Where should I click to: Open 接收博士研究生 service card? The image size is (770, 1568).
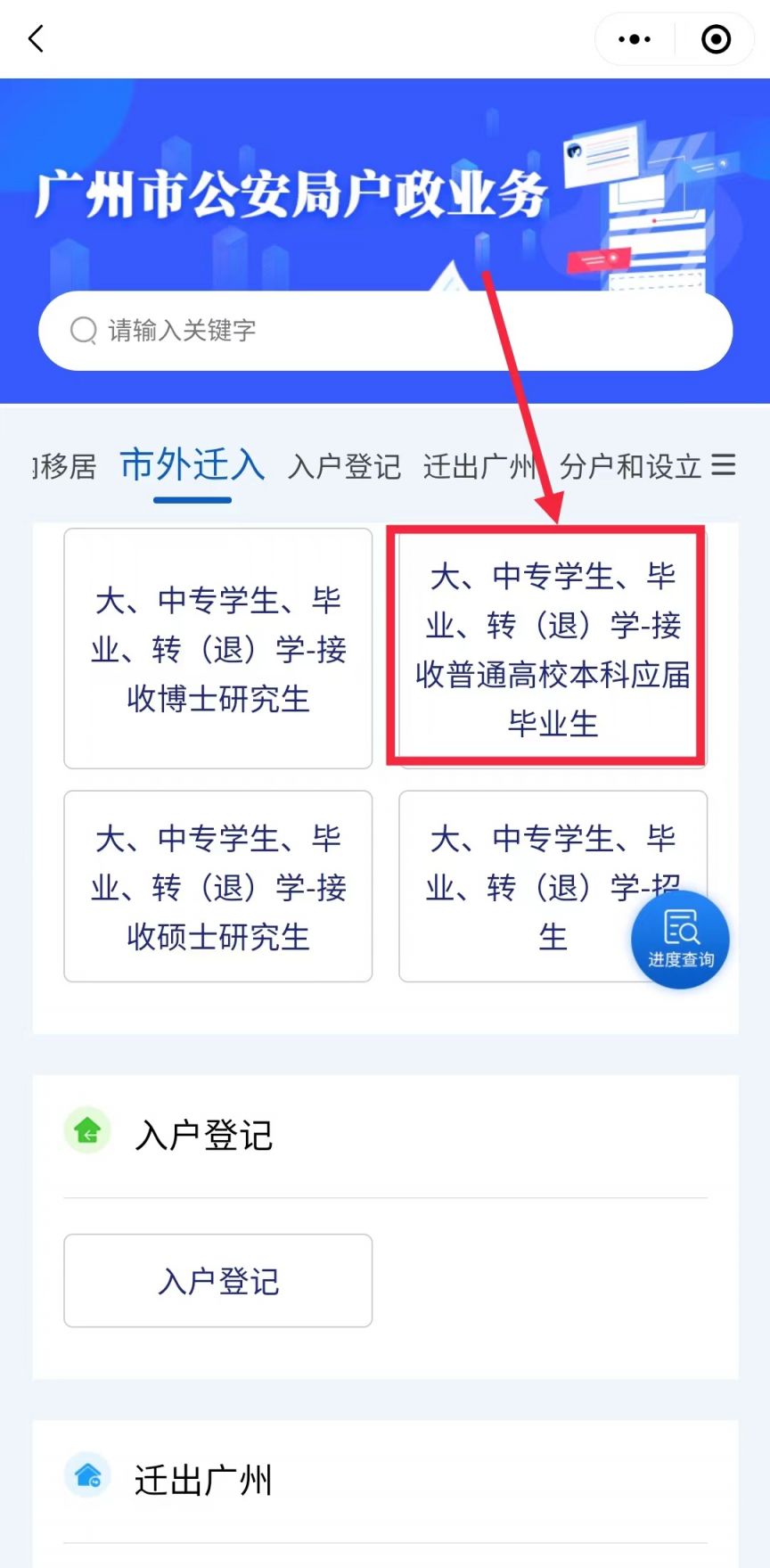tap(217, 648)
